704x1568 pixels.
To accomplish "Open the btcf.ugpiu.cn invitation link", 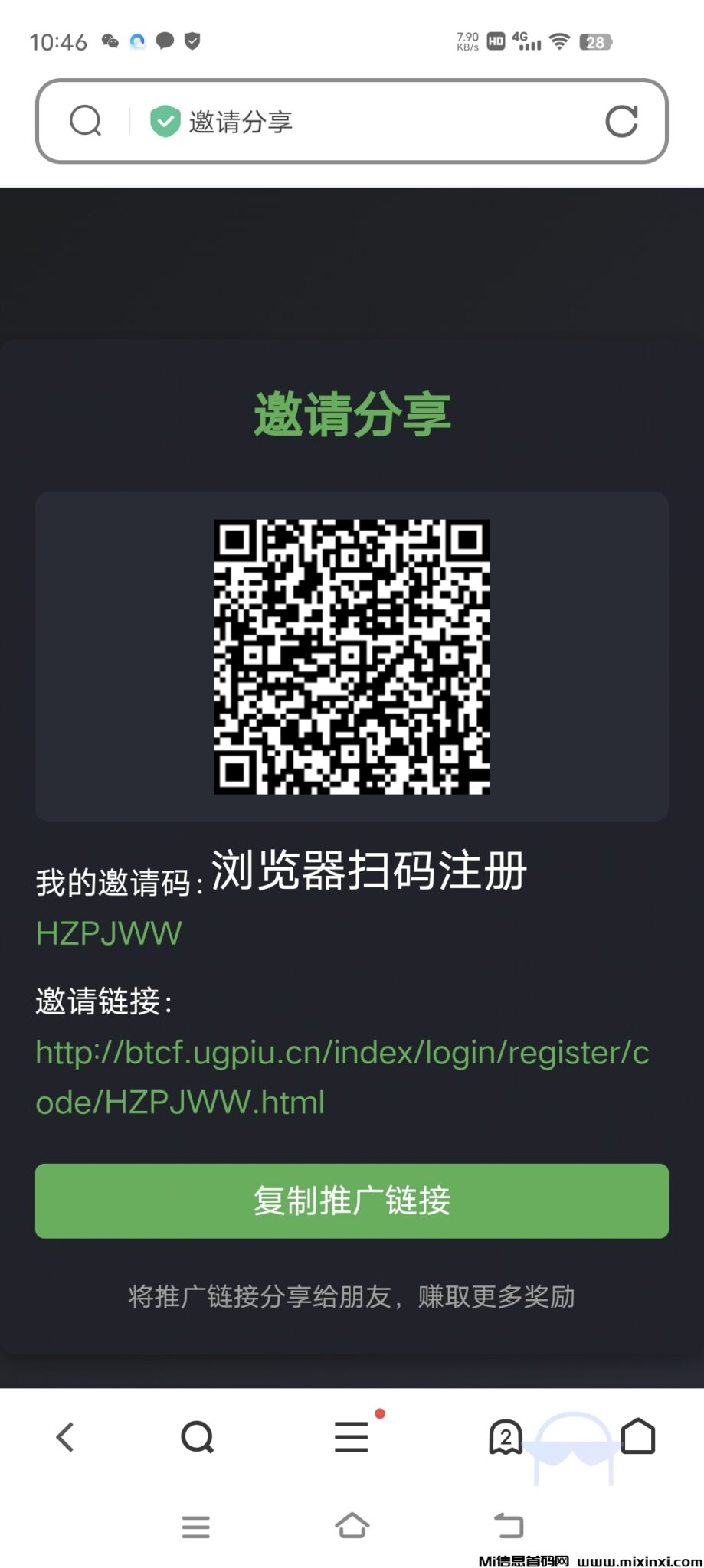I will coord(342,1077).
